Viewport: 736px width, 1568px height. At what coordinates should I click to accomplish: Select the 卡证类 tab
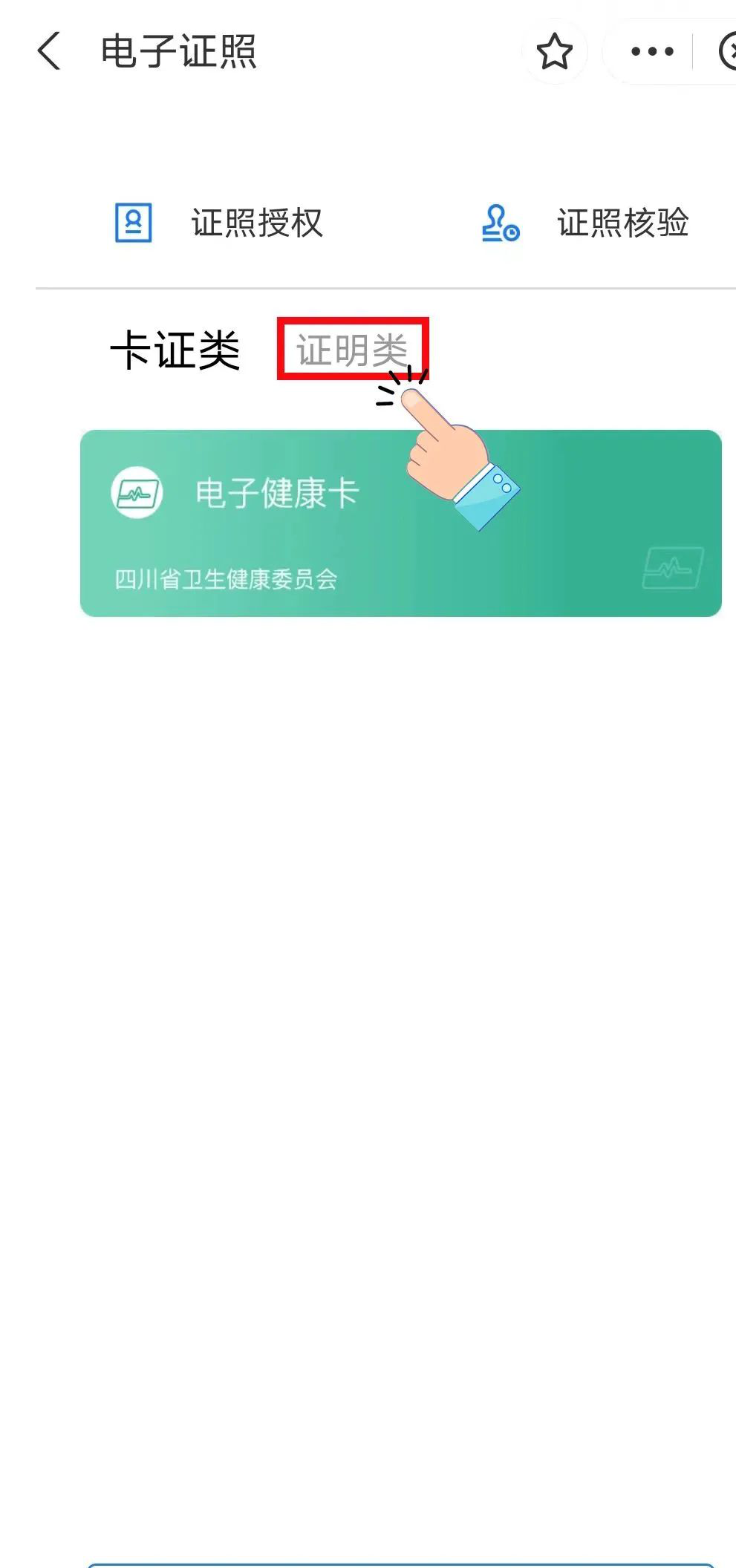click(175, 350)
